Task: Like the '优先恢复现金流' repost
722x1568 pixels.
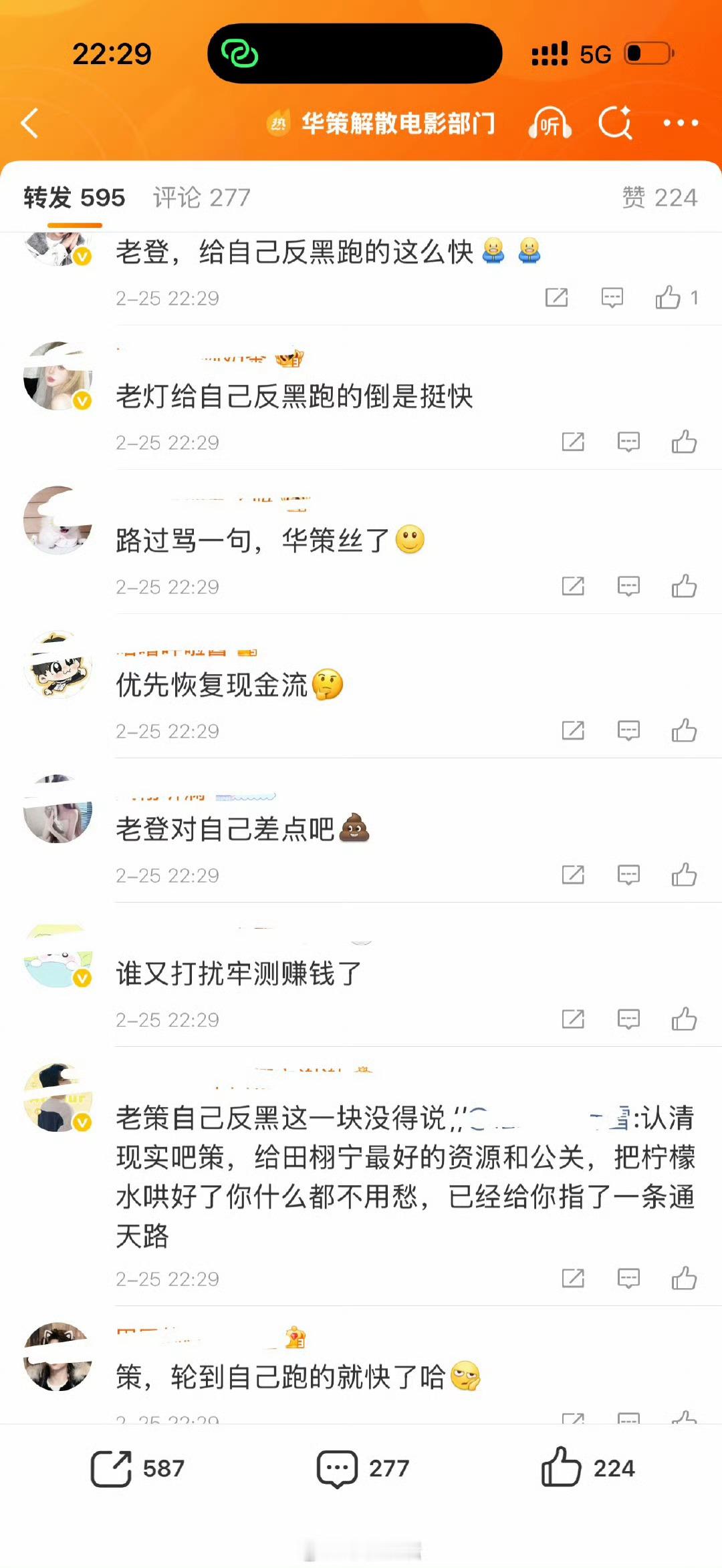Action: coord(683,731)
